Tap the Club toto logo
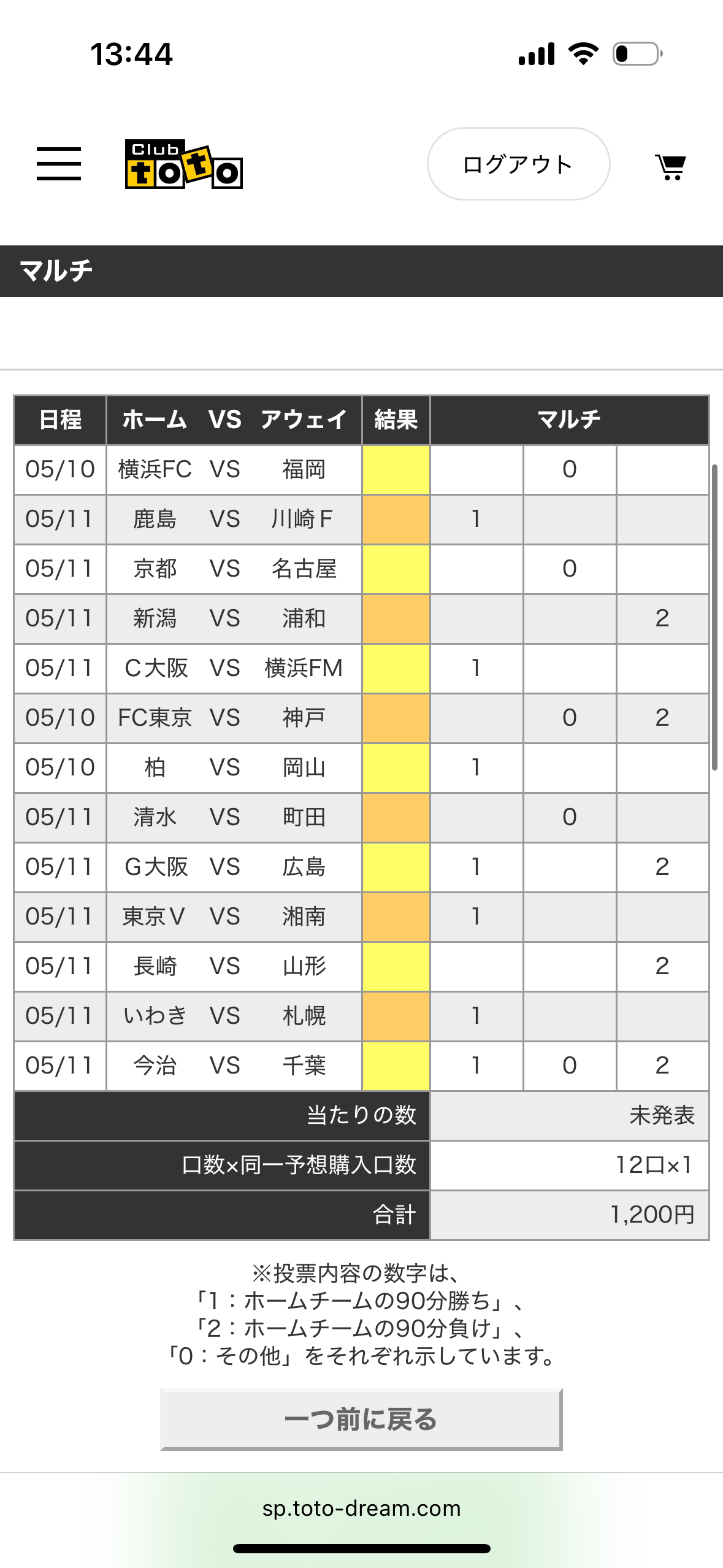Image resolution: width=723 pixels, height=1568 pixels. pyautogui.click(x=184, y=164)
